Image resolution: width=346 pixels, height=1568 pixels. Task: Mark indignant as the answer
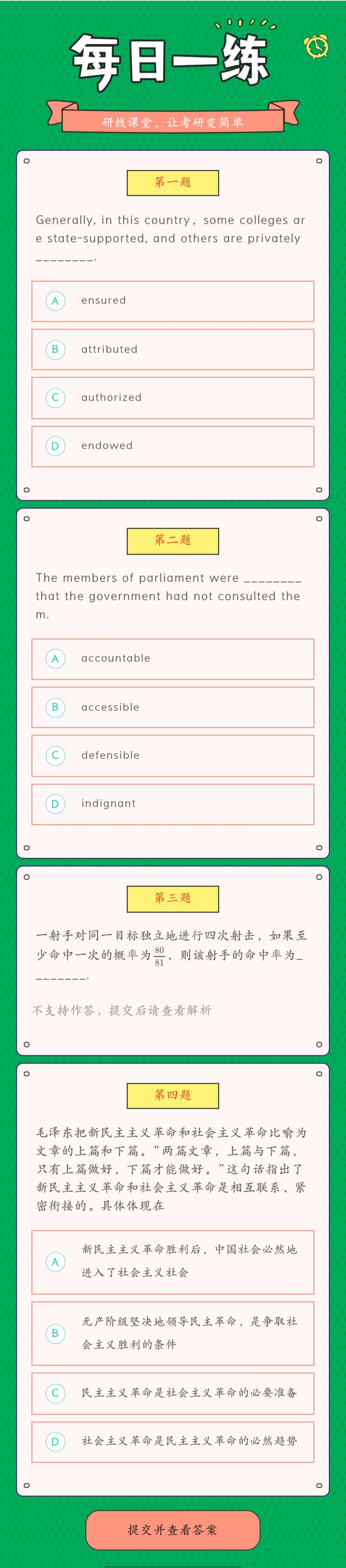pos(172,804)
